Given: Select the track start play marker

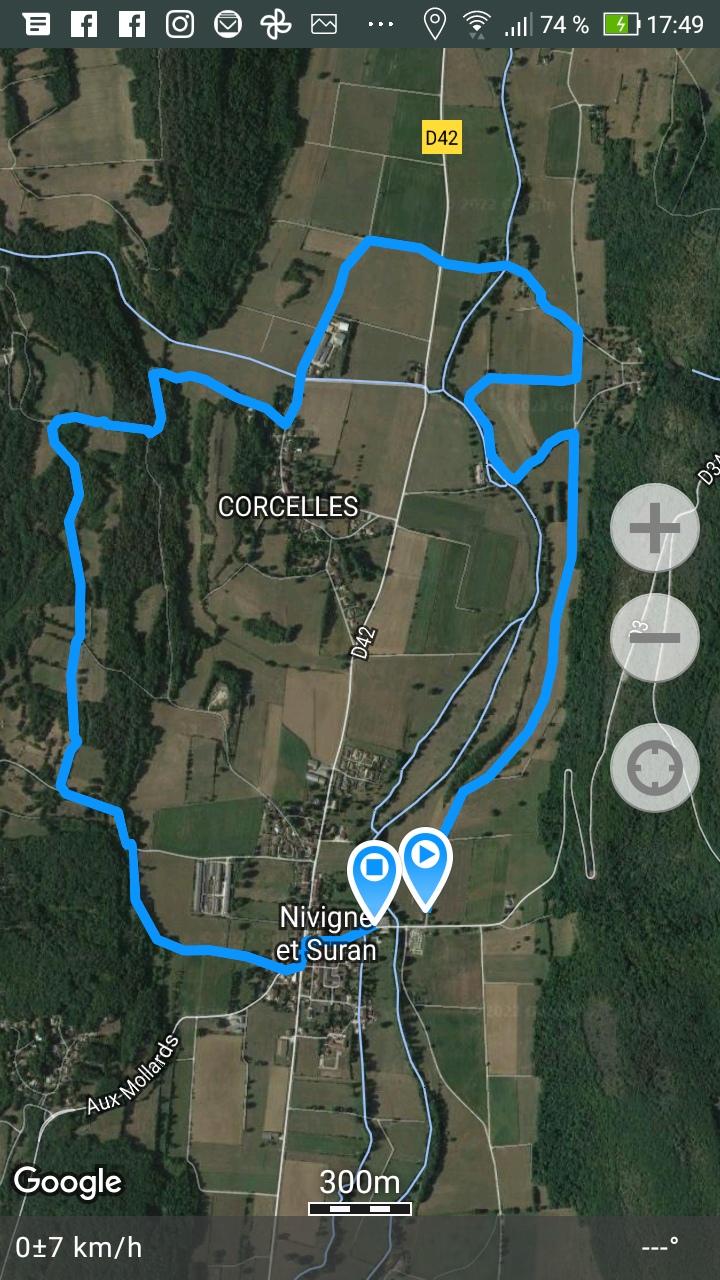Looking at the screenshot, I should click(x=426, y=867).
